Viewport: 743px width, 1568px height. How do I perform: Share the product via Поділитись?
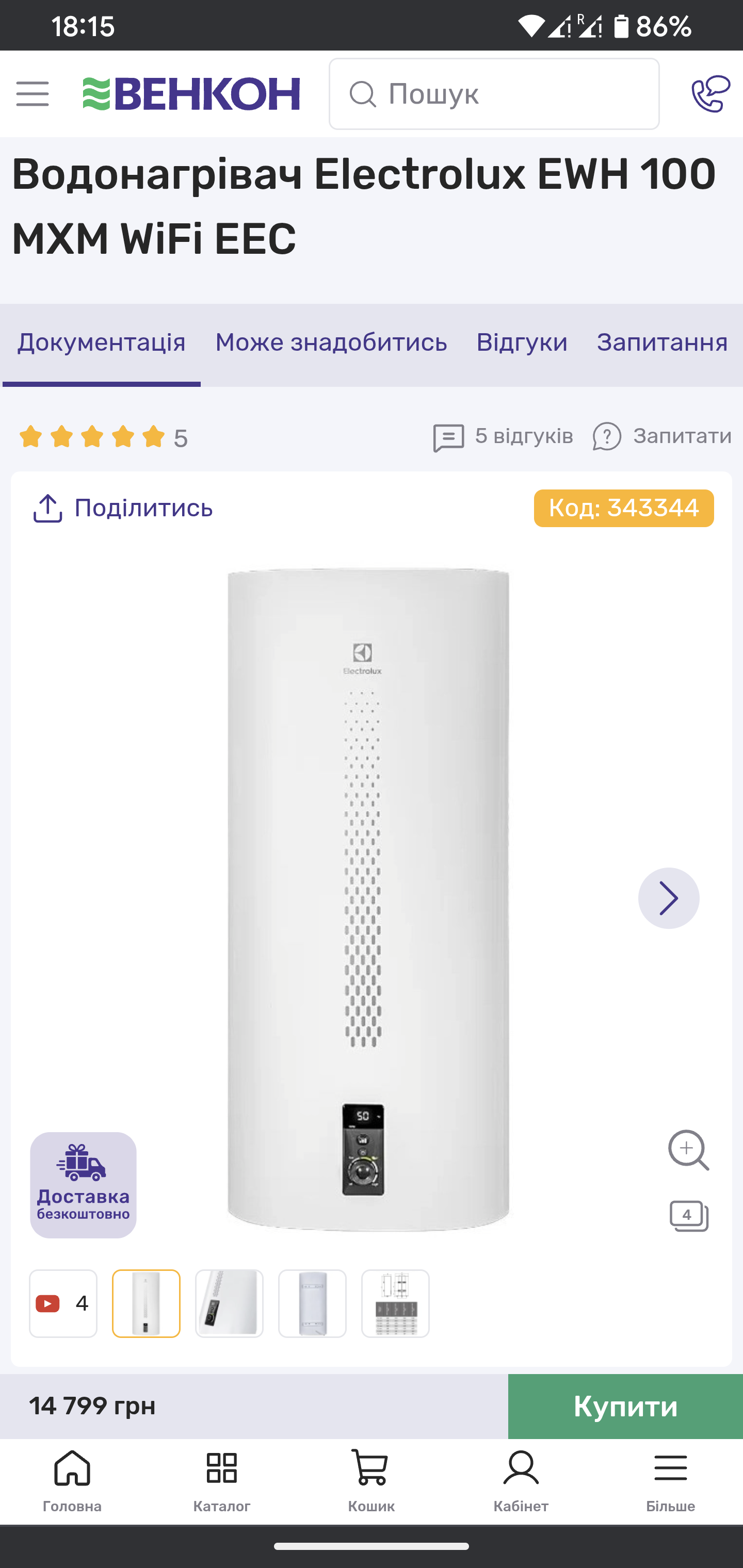point(122,508)
